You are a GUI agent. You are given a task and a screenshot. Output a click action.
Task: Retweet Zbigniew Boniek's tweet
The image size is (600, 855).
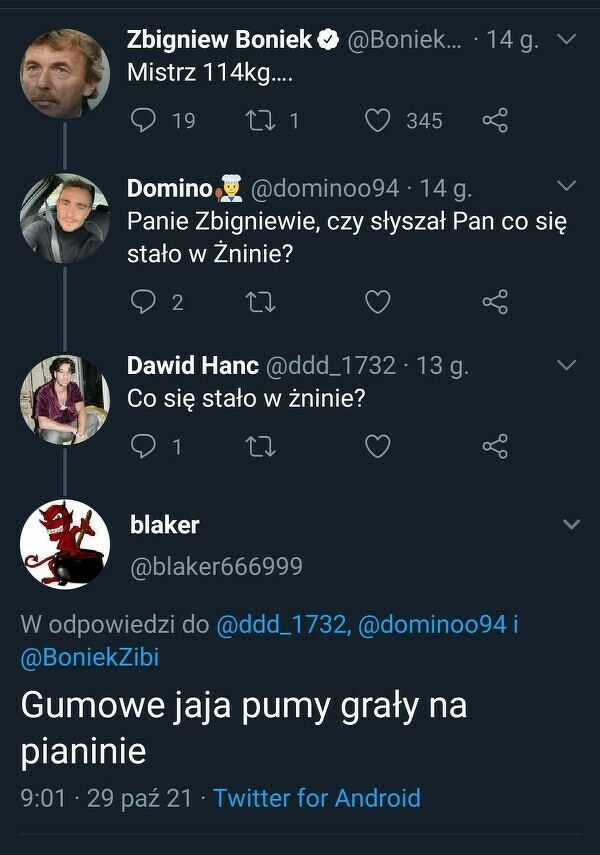coord(260,121)
